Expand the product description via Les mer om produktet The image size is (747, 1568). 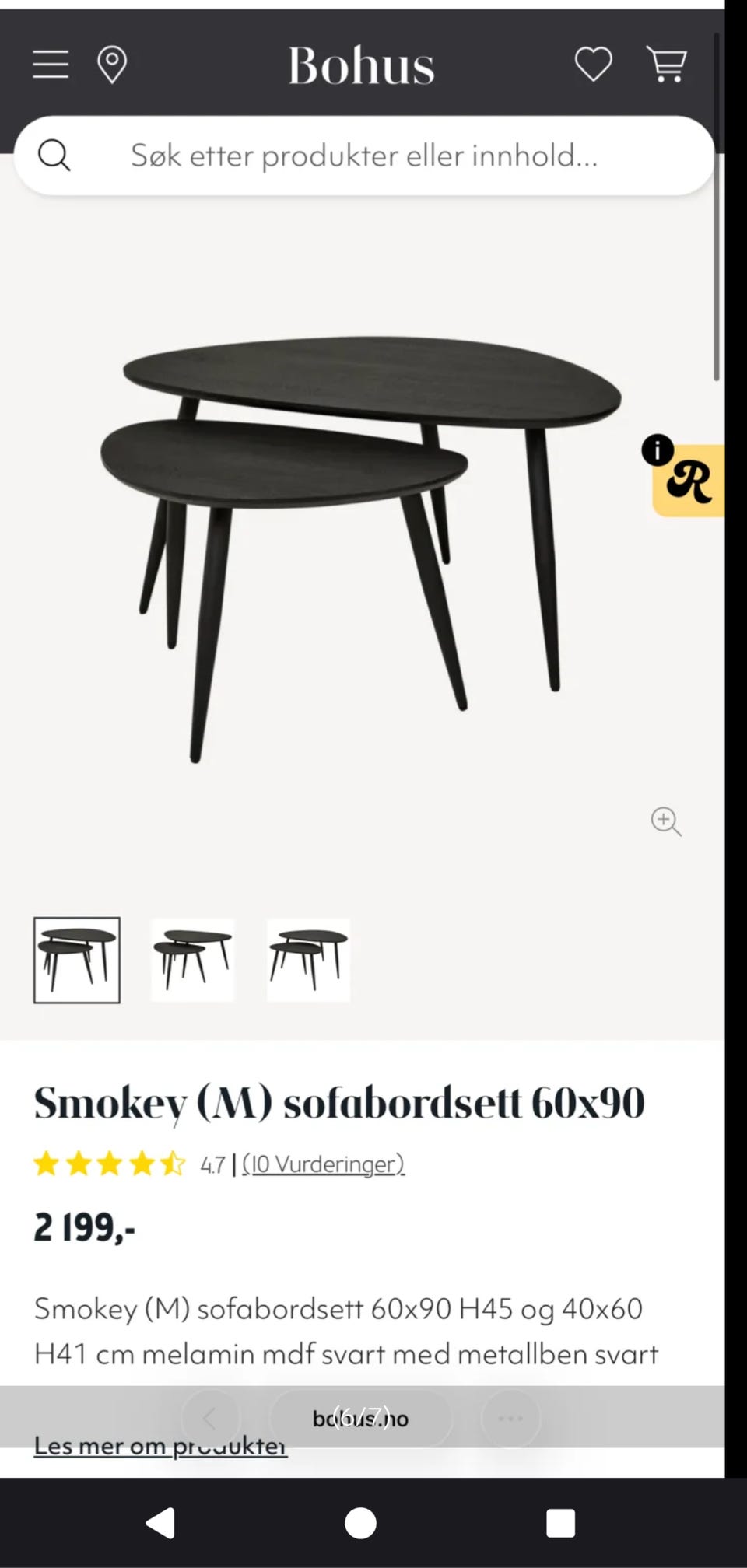160,1444
